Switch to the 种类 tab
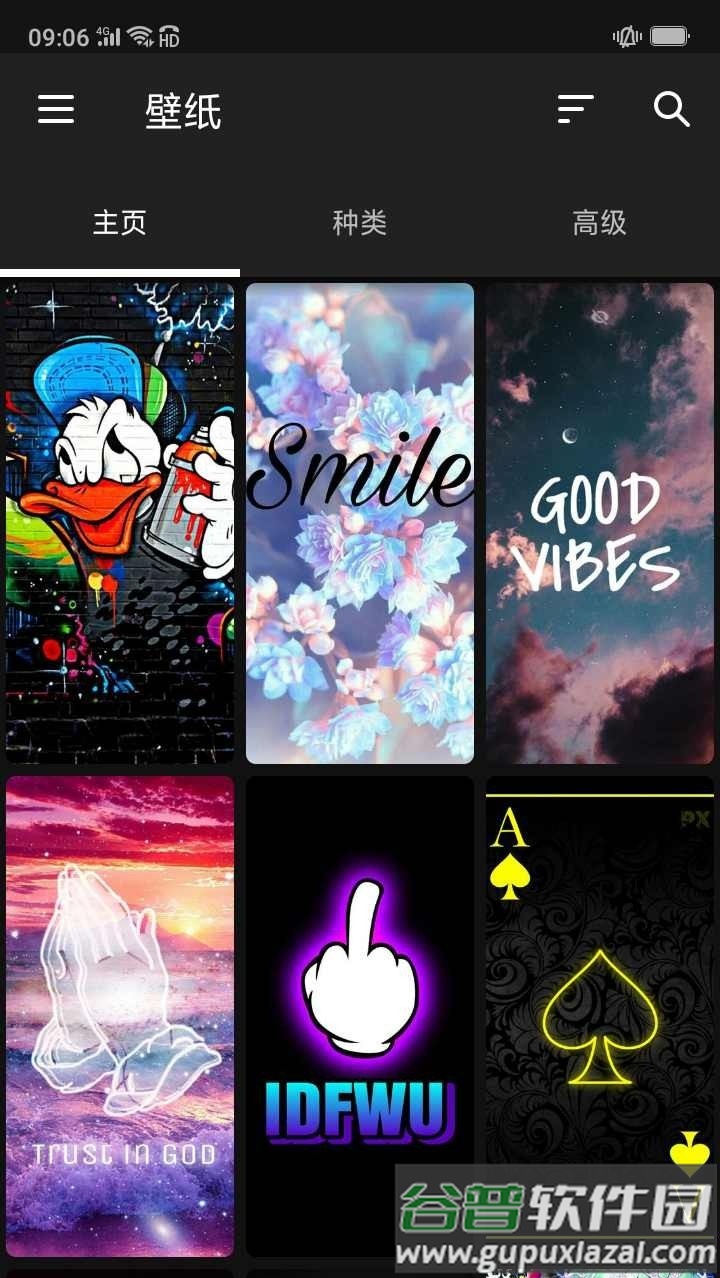The width and height of the screenshot is (720, 1278). 360,222
